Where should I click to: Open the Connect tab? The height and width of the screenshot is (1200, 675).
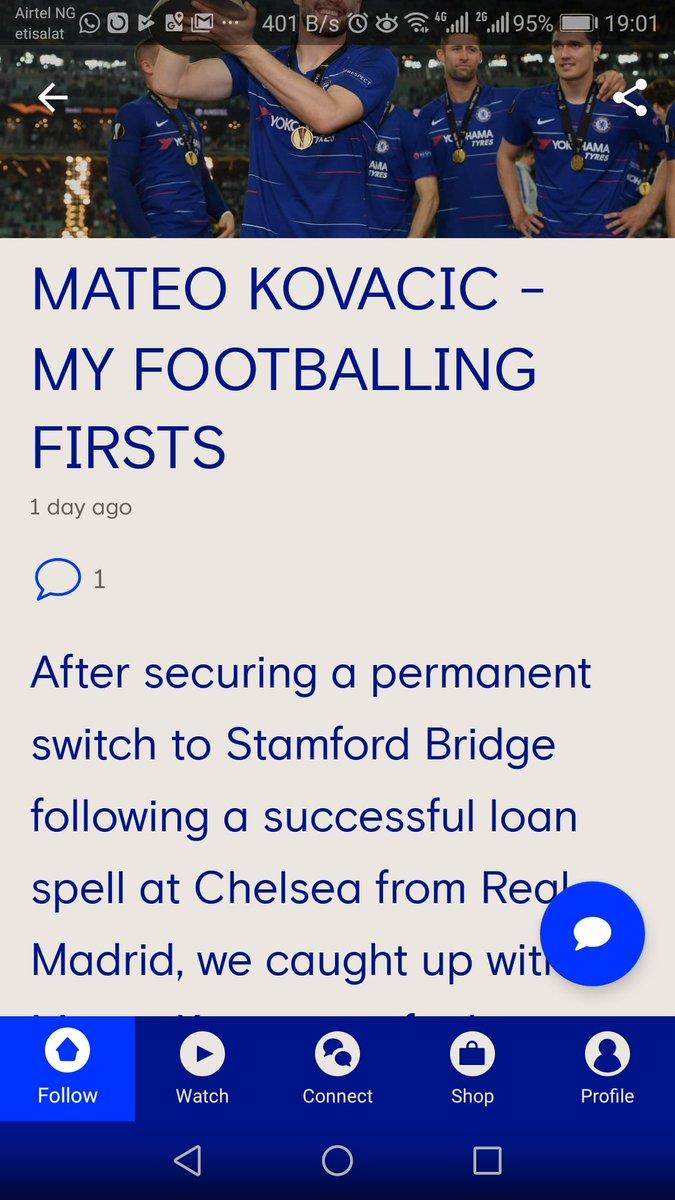click(x=337, y=1069)
